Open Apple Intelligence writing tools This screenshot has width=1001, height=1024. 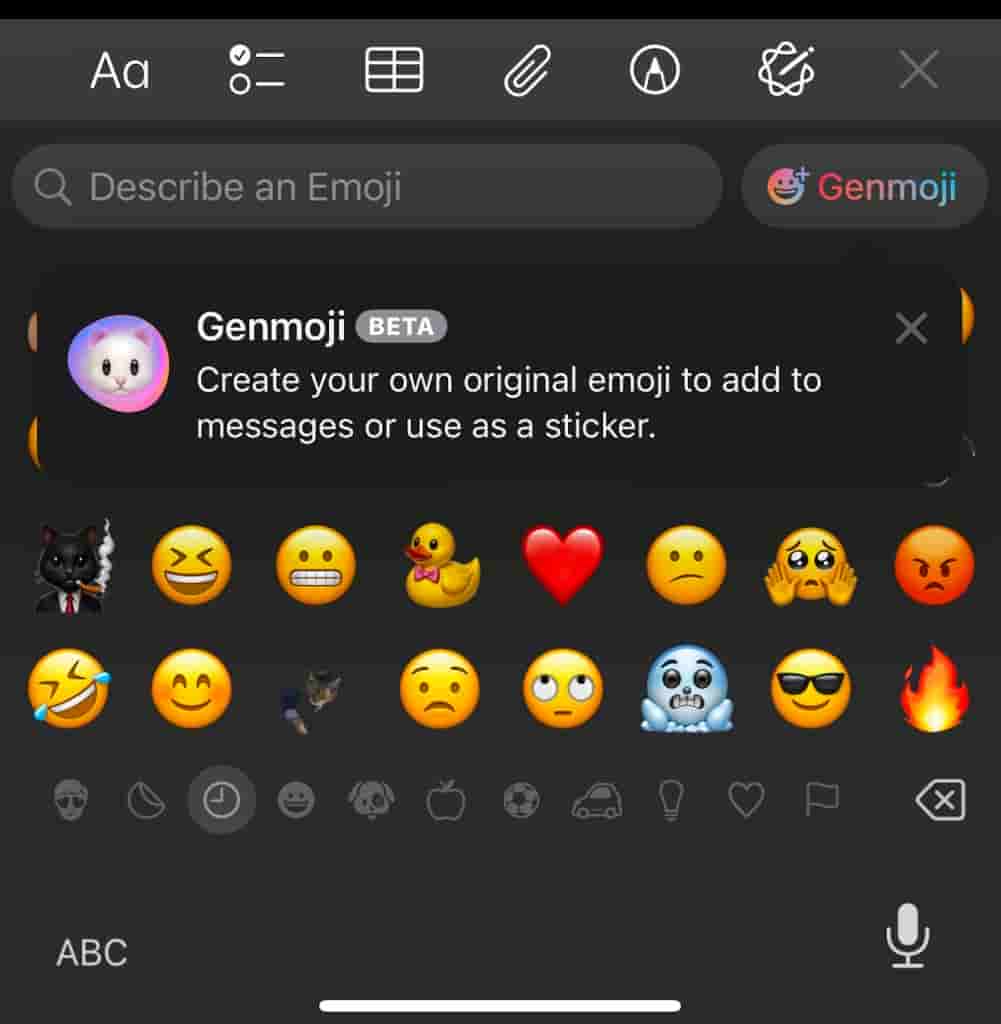[786, 71]
